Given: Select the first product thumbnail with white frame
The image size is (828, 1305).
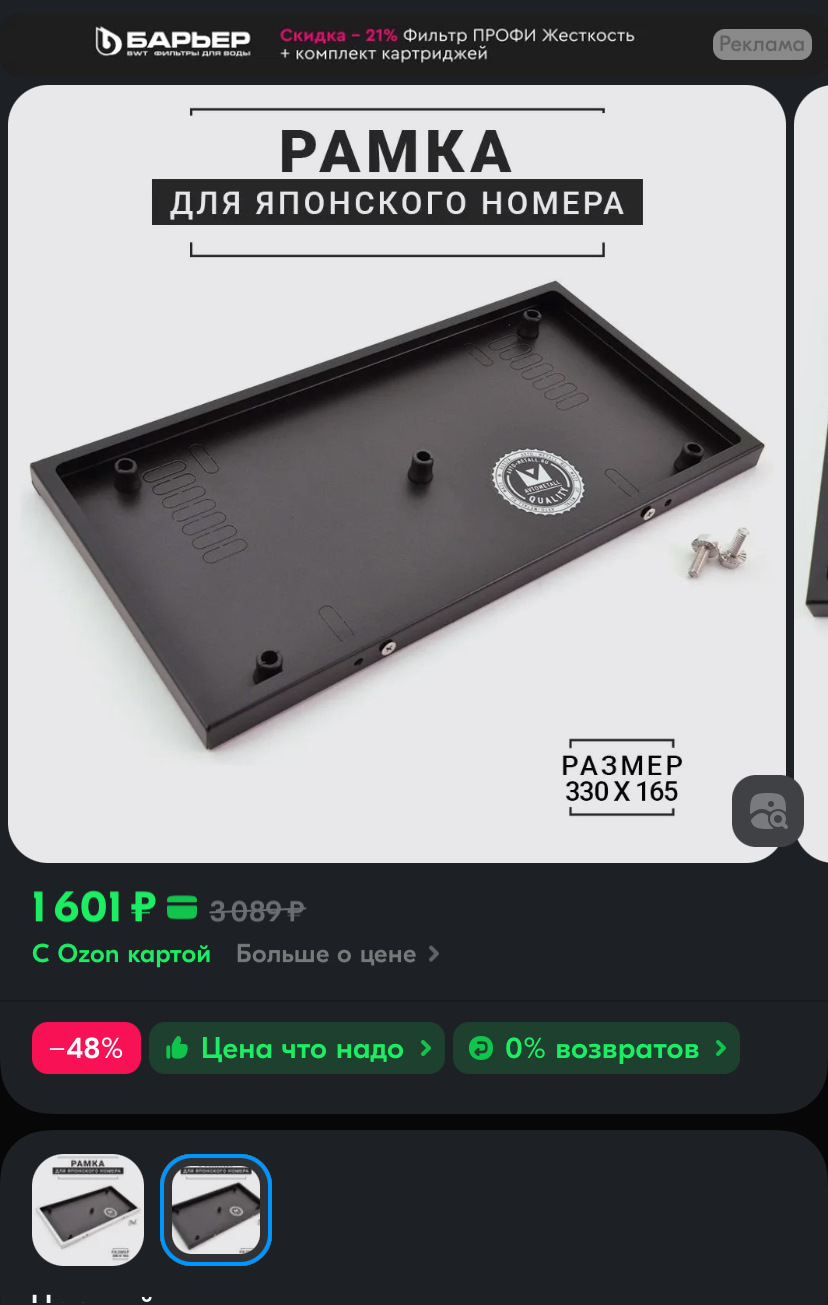Looking at the screenshot, I should pyautogui.click(x=88, y=1210).
